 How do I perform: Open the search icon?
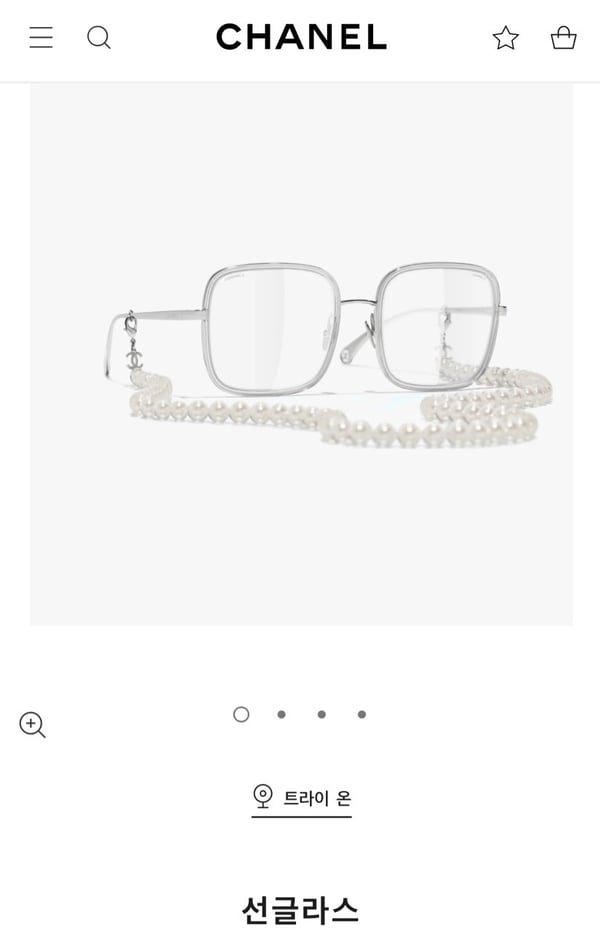tap(99, 38)
